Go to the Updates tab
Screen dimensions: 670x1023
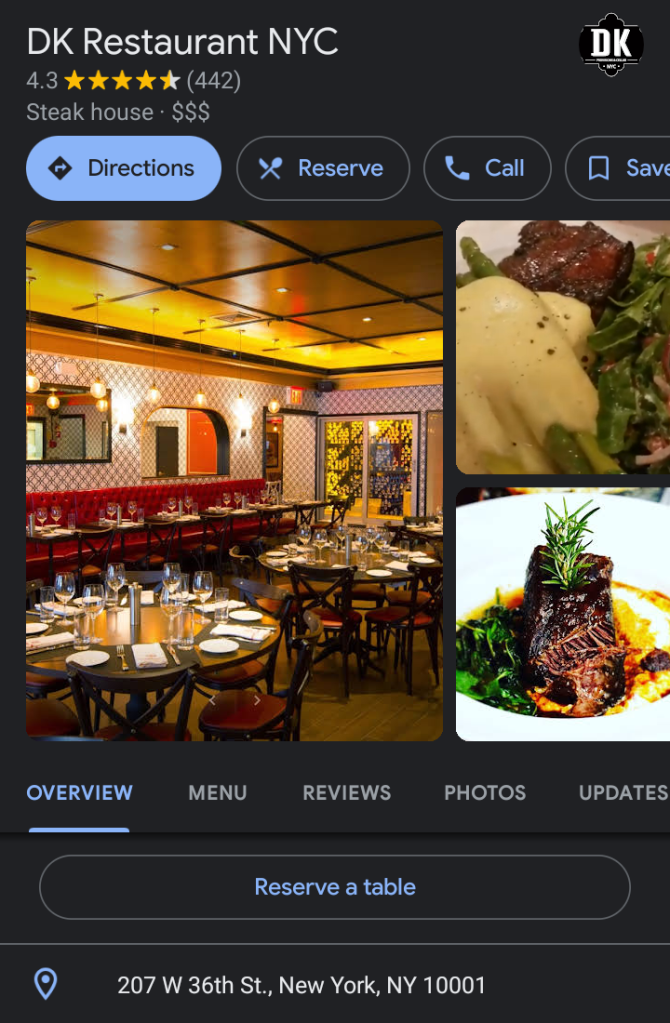pos(622,793)
